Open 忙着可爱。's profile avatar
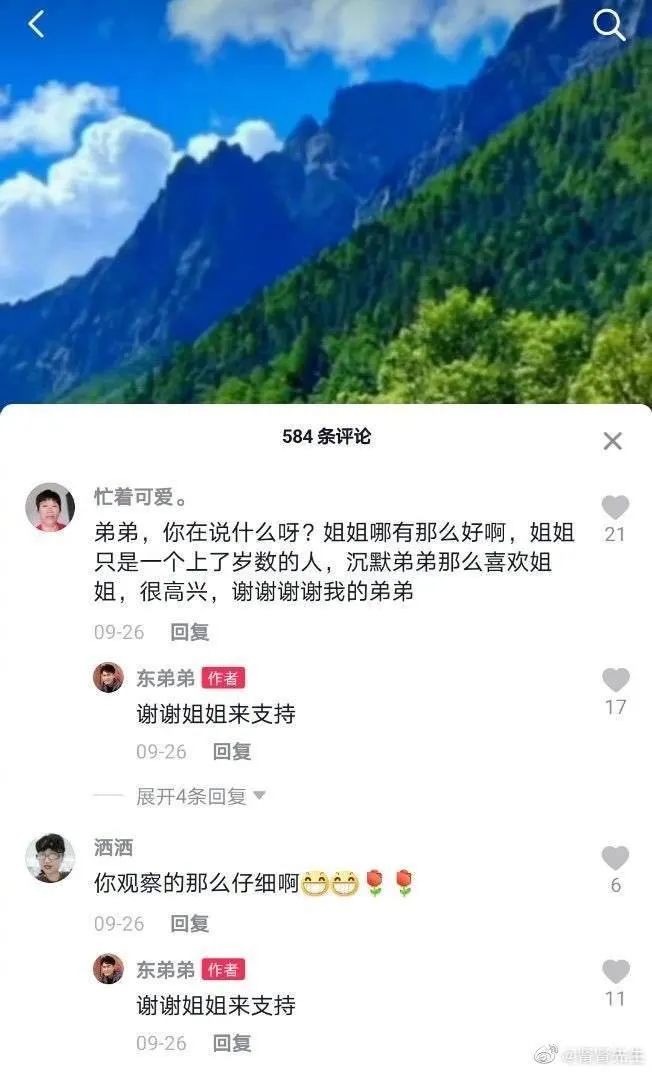The image size is (652, 1072). point(50,507)
